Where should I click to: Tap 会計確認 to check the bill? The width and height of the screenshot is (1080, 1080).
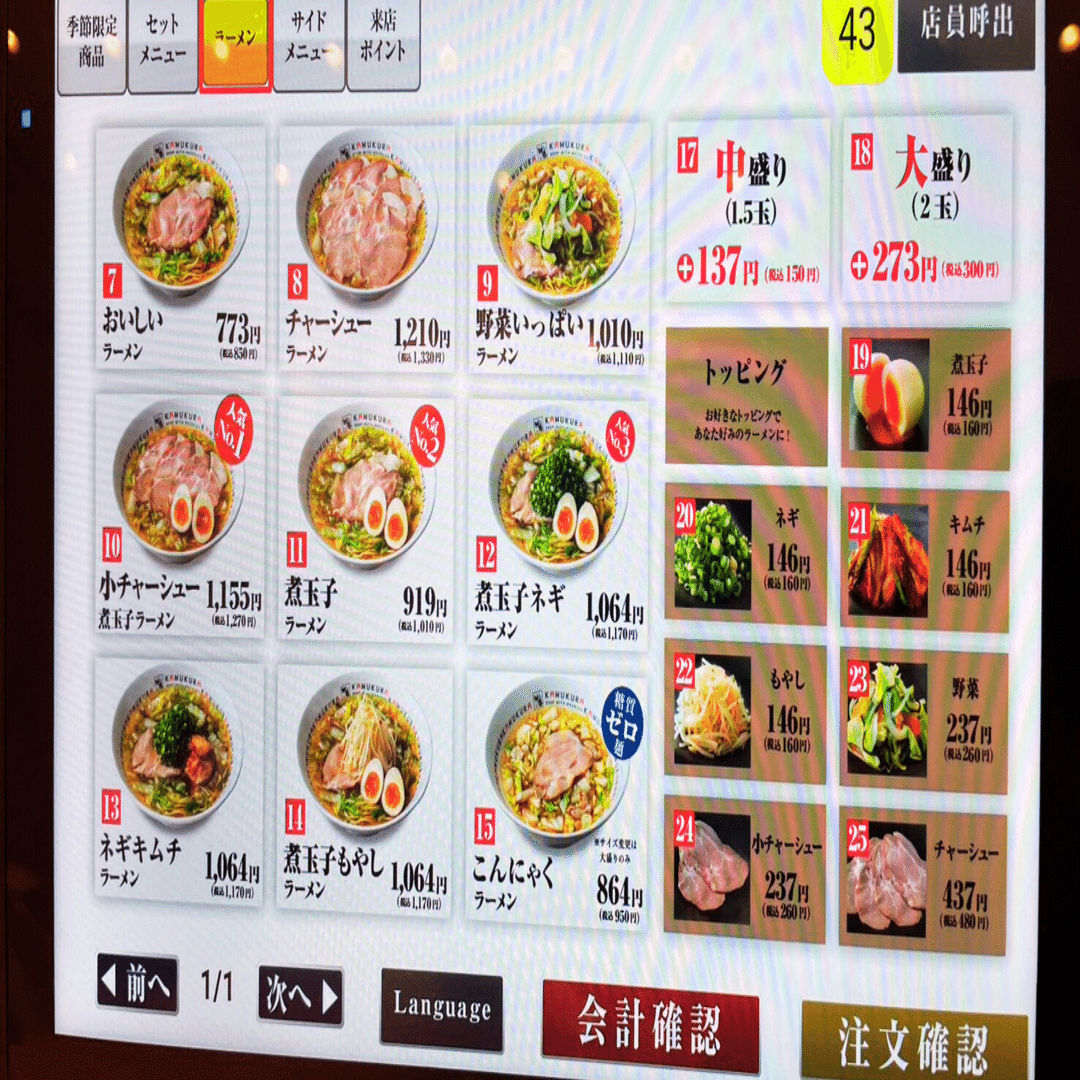649,1023
